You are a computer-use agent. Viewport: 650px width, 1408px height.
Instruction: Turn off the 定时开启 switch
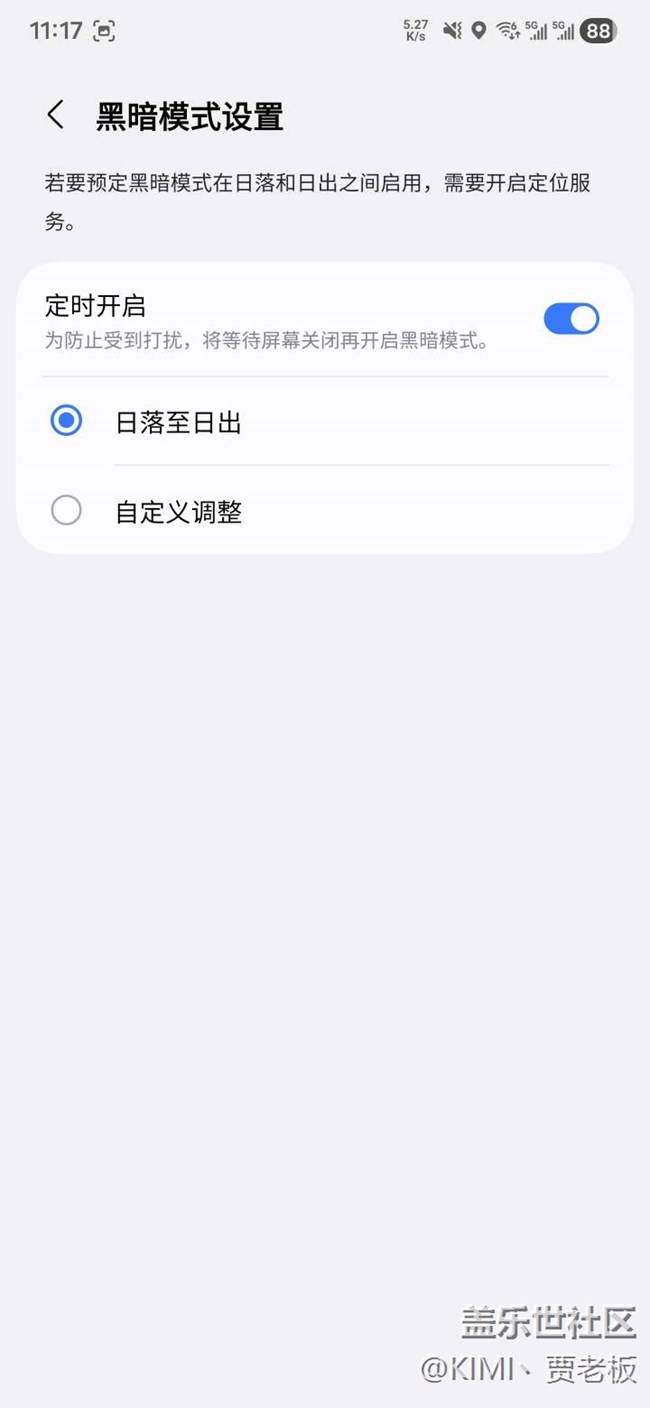click(571, 319)
